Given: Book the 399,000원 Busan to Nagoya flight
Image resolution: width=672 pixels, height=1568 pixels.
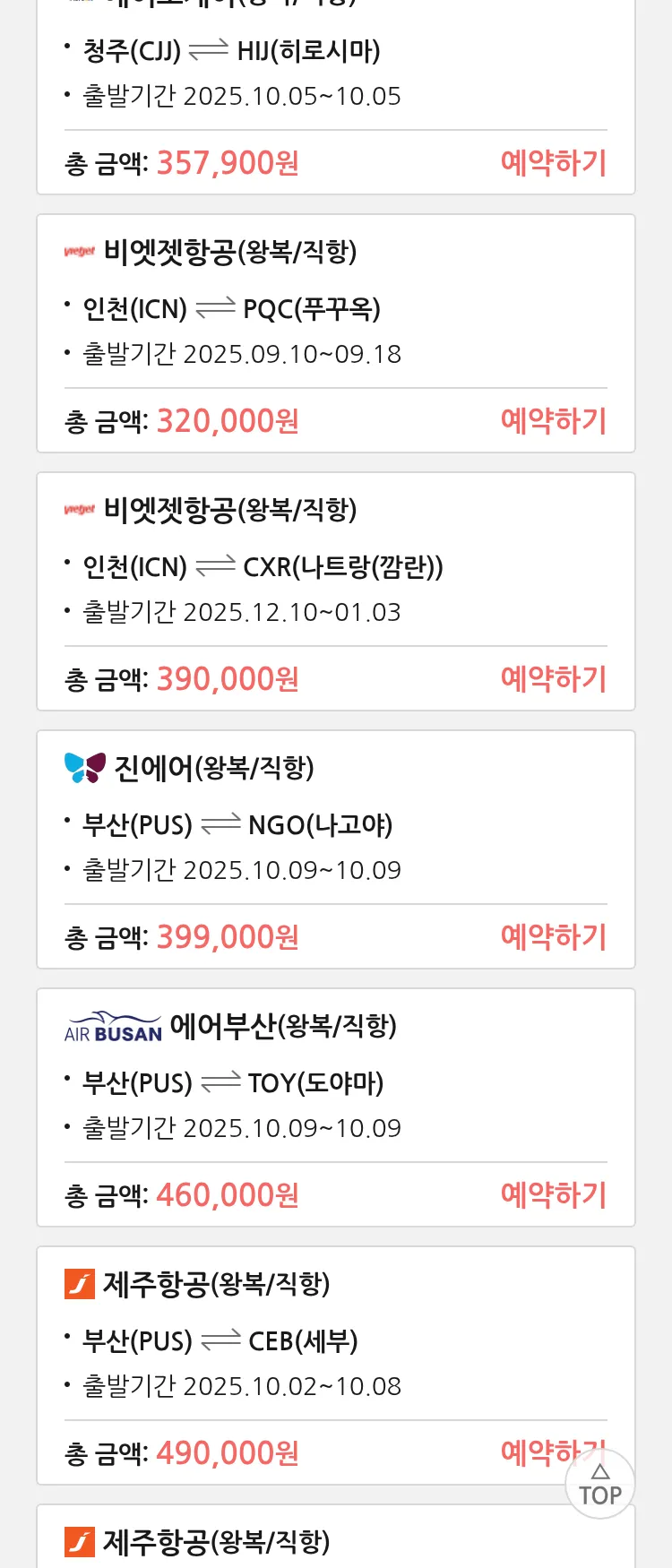Looking at the screenshot, I should pyautogui.click(x=553, y=937).
